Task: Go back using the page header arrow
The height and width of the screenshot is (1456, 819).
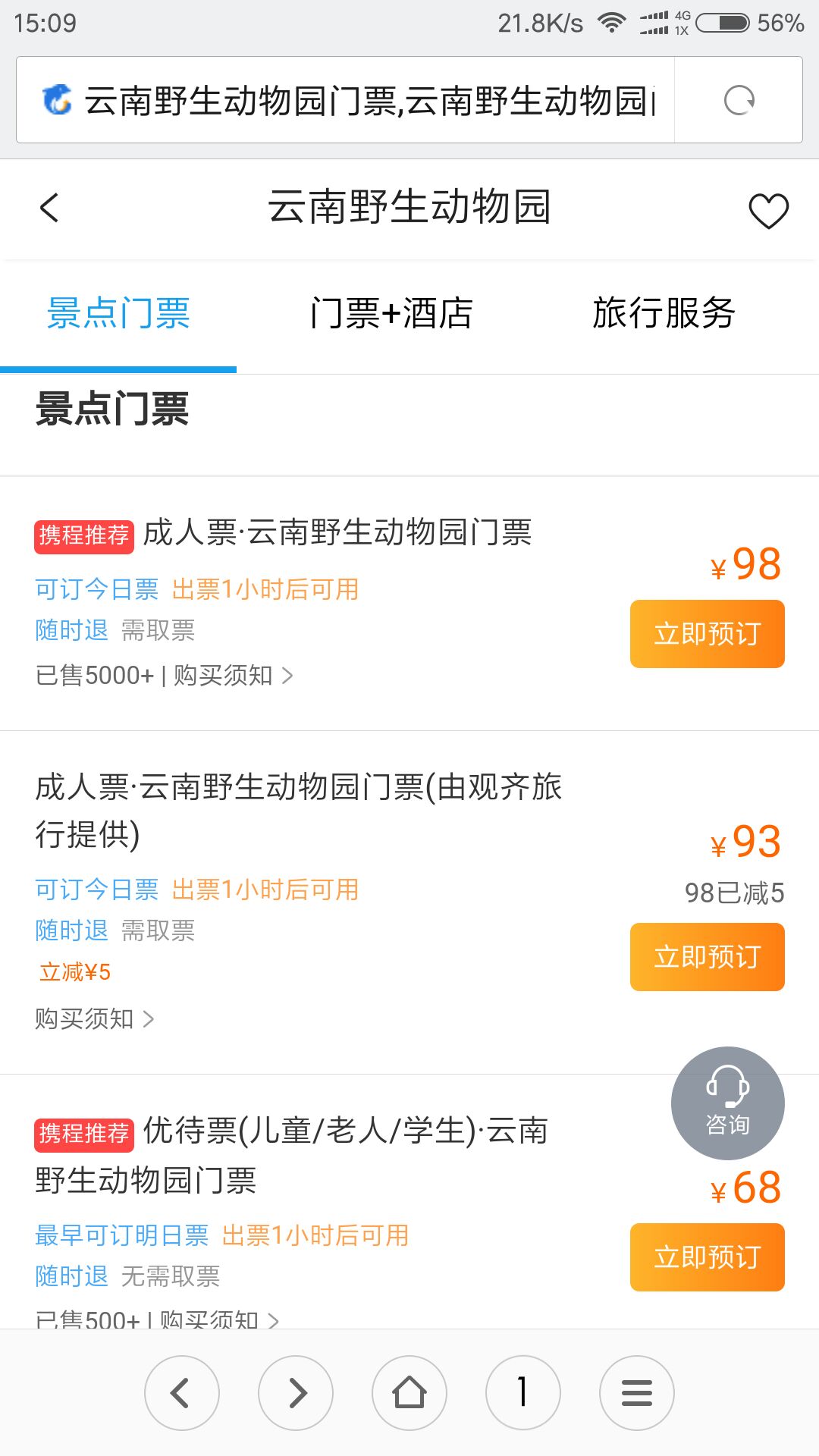Action: tap(49, 208)
